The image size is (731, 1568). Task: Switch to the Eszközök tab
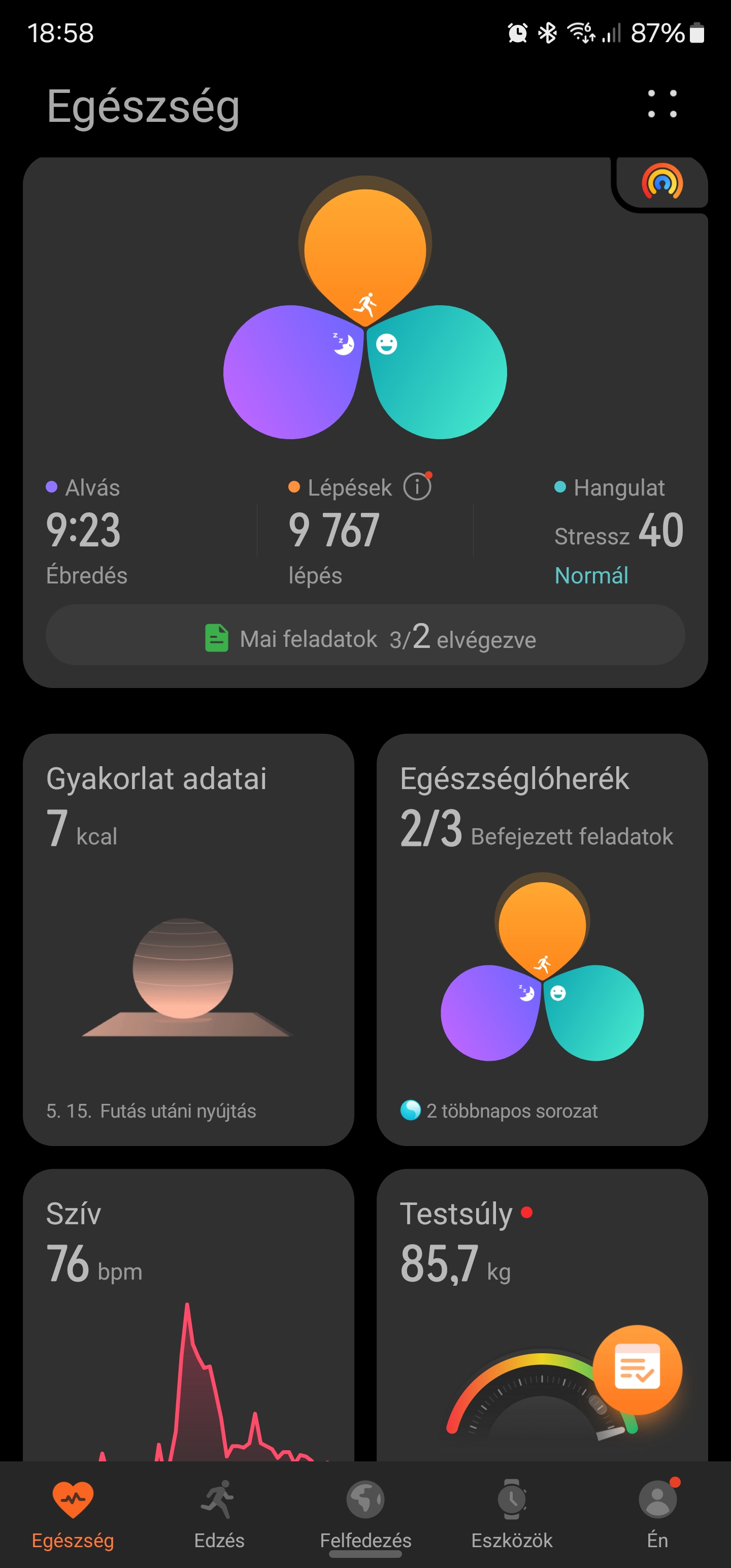(512, 1515)
